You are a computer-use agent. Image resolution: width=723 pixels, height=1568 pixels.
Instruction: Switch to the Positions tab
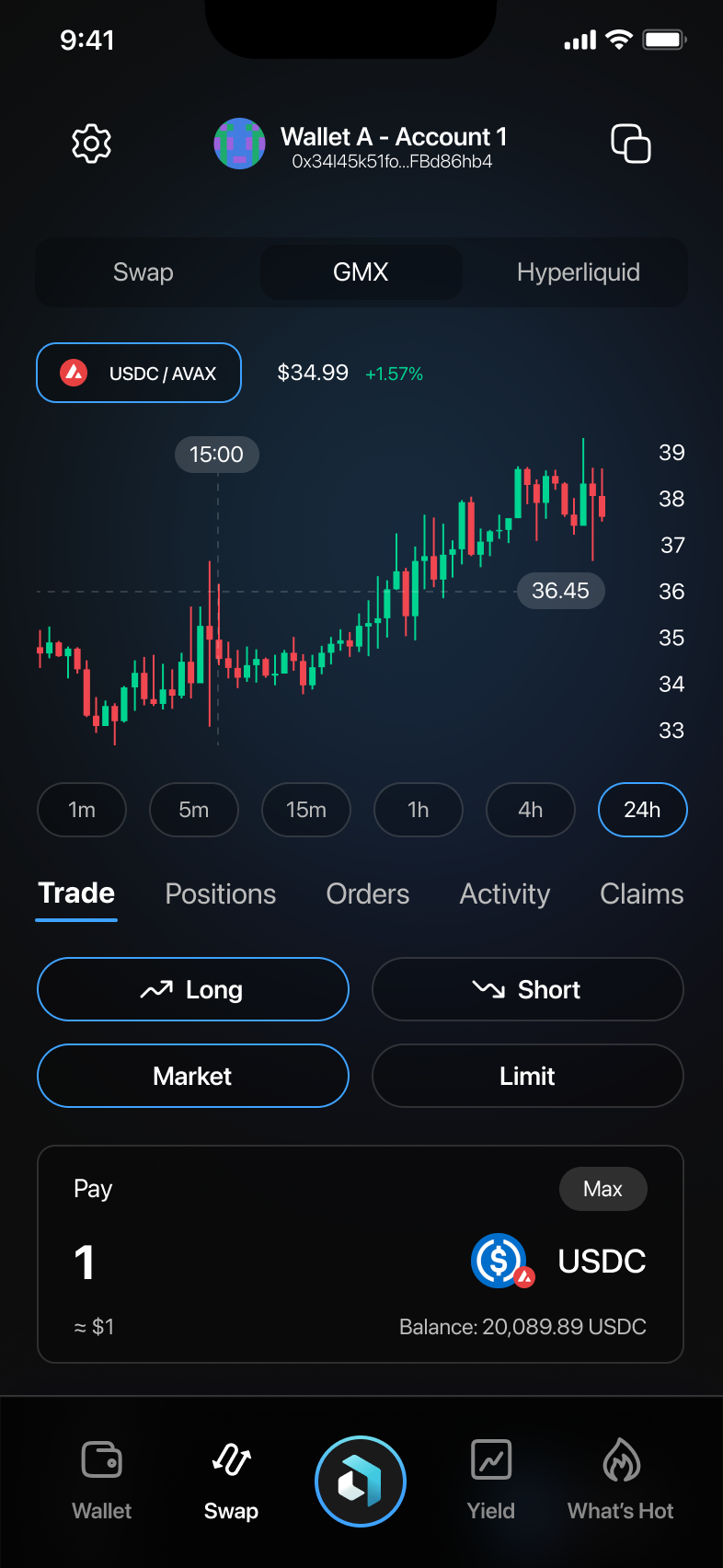tap(220, 894)
